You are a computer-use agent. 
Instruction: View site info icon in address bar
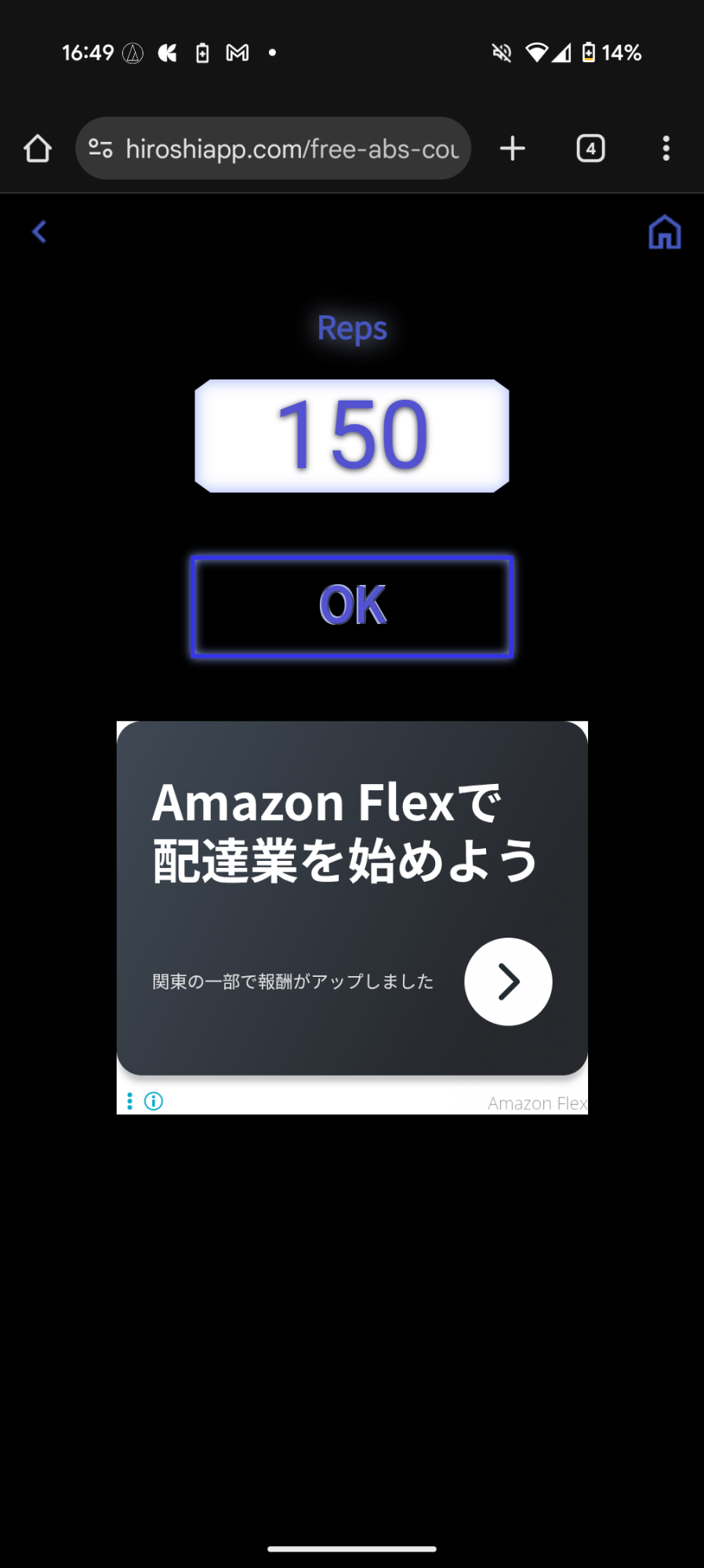[x=100, y=148]
